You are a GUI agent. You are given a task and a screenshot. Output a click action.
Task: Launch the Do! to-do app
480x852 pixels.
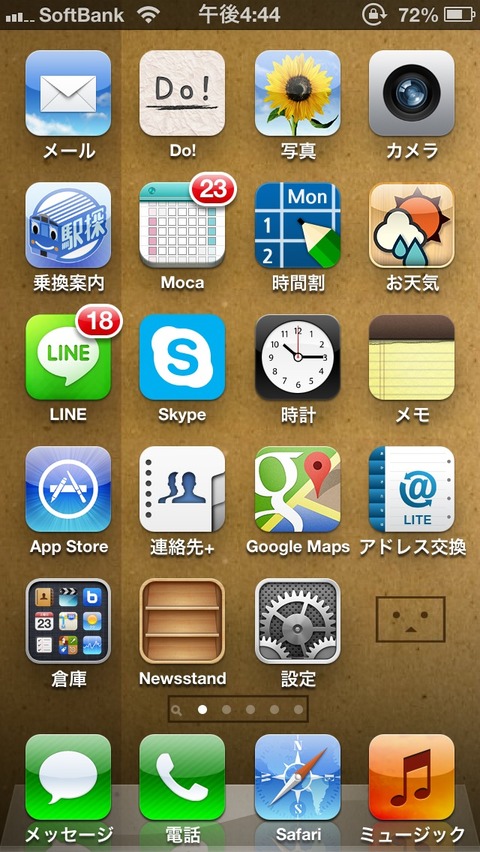[x=182, y=93]
